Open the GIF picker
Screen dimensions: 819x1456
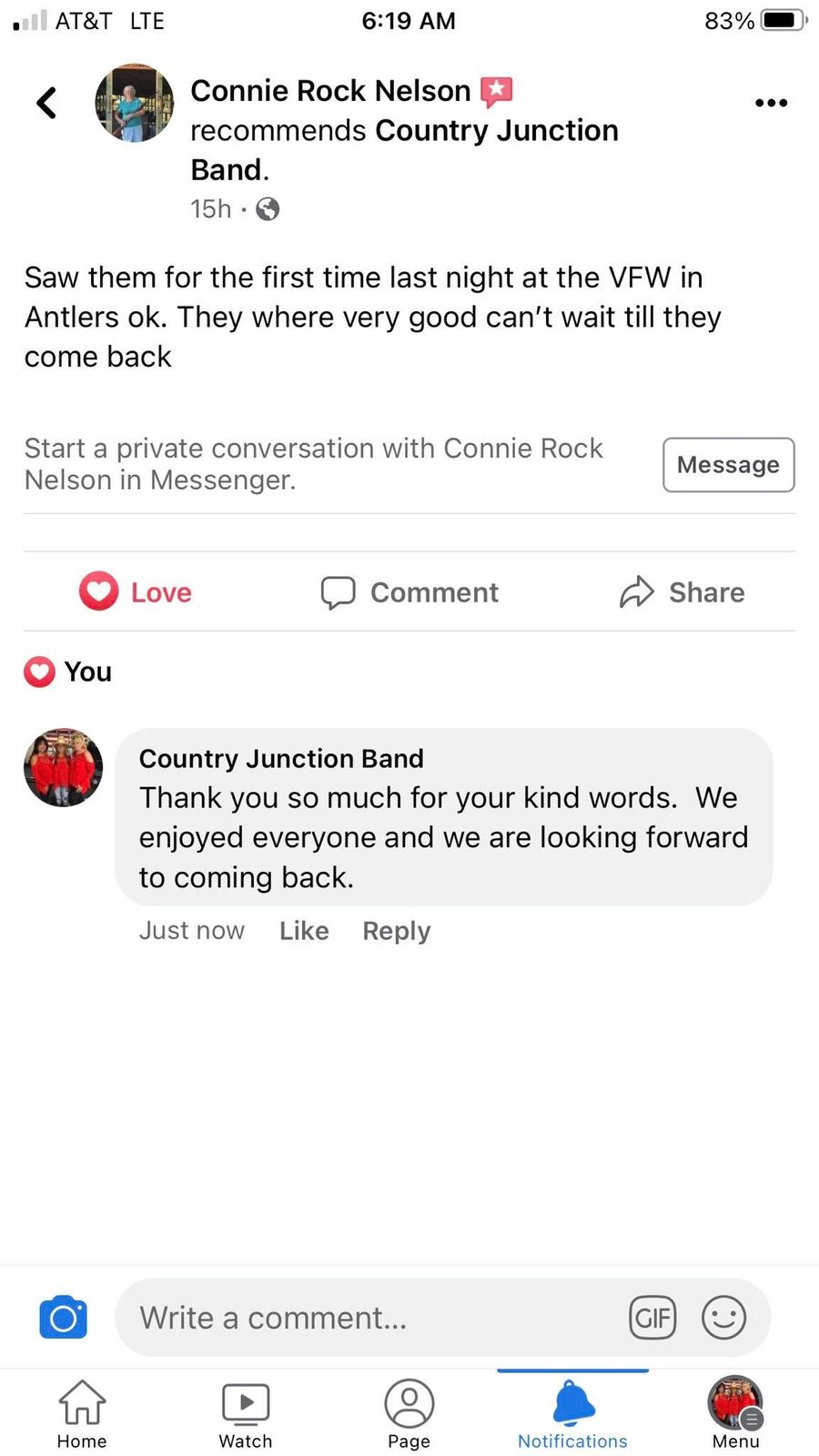click(652, 1317)
